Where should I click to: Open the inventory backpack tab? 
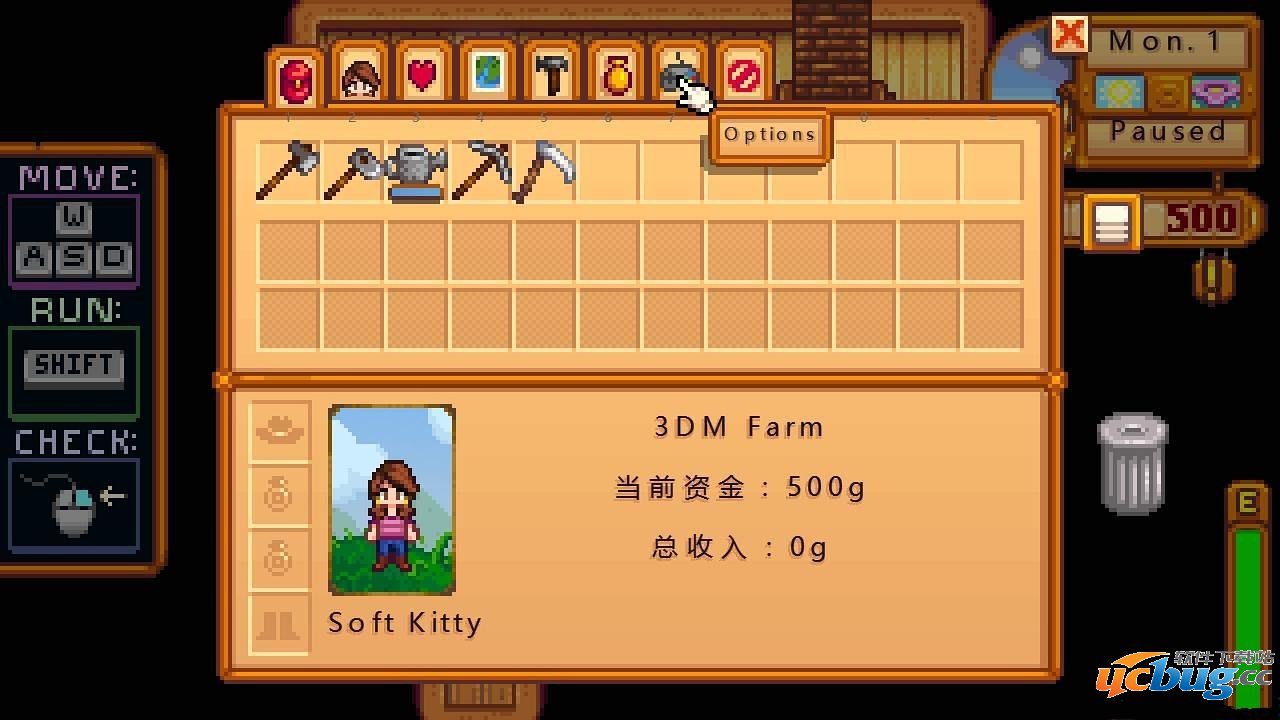296,76
